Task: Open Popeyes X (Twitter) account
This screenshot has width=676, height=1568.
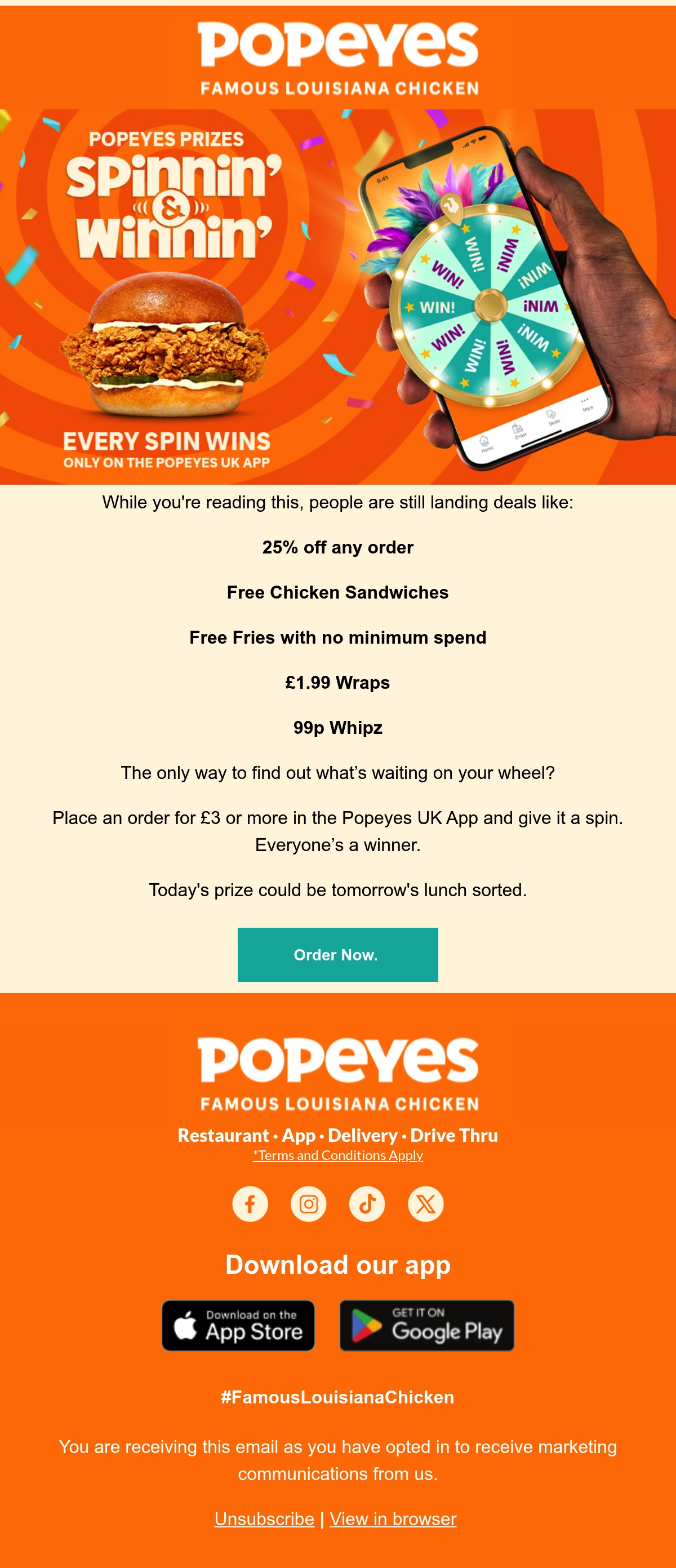Action: (425, 1204)
